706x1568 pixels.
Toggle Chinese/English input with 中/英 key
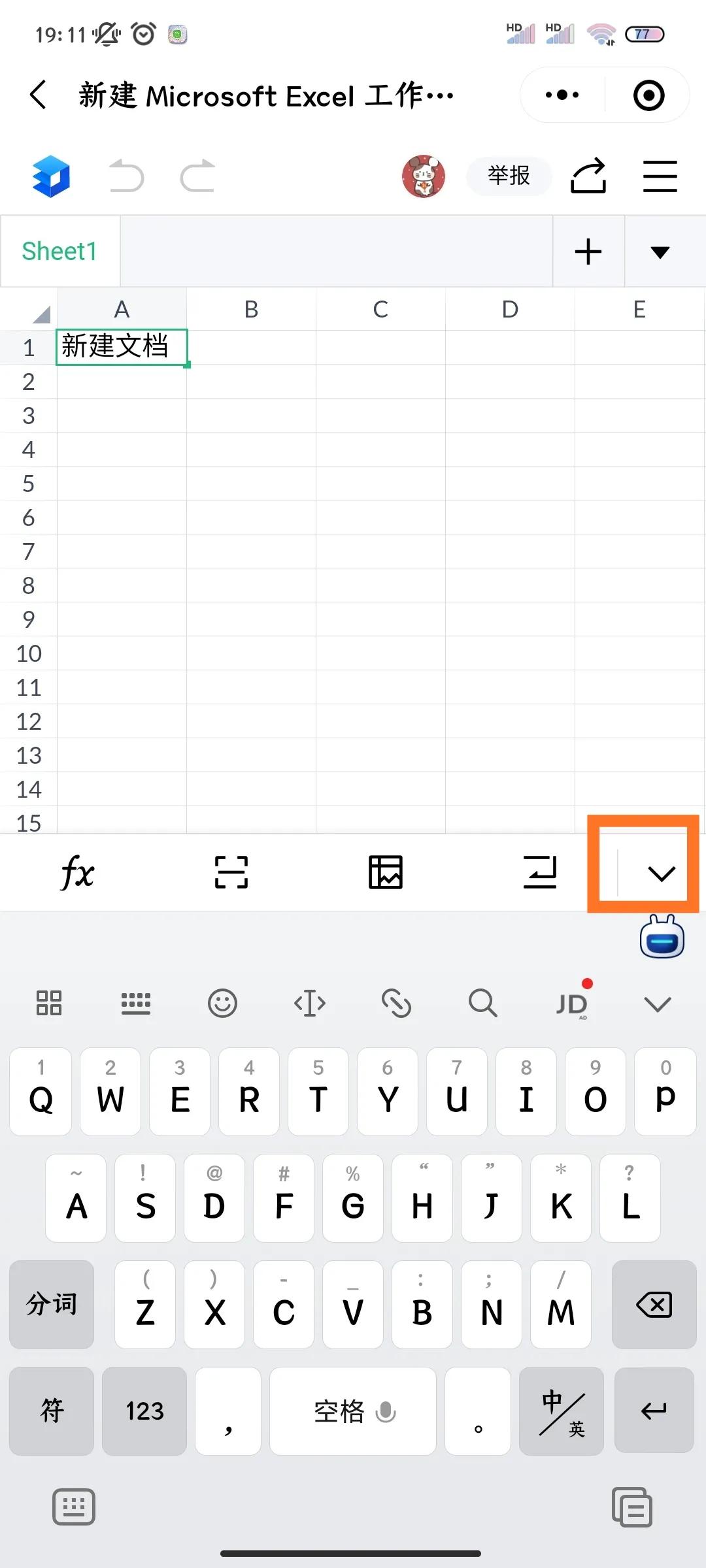(561, 1411)
